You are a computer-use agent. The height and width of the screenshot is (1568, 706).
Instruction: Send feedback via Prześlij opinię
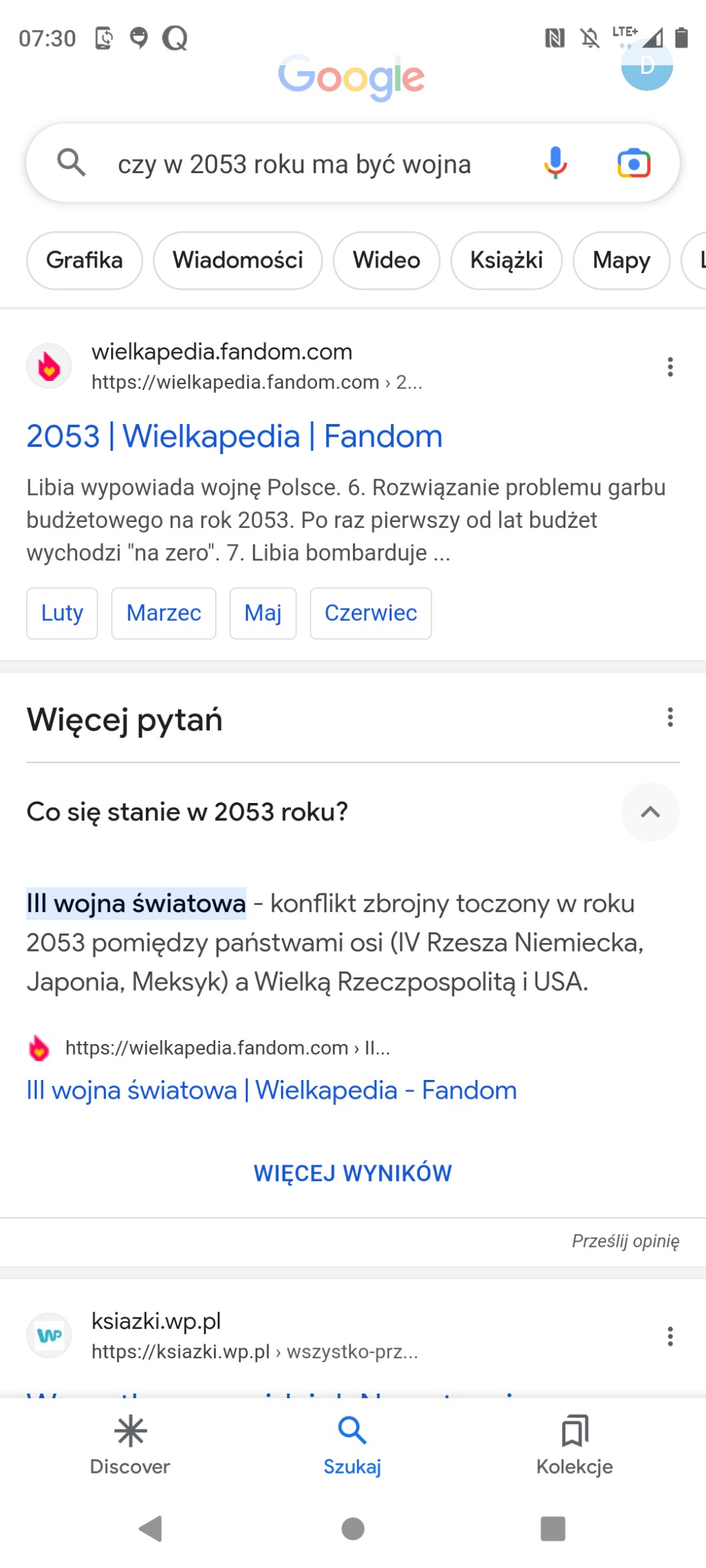[x=625, y=1241]
